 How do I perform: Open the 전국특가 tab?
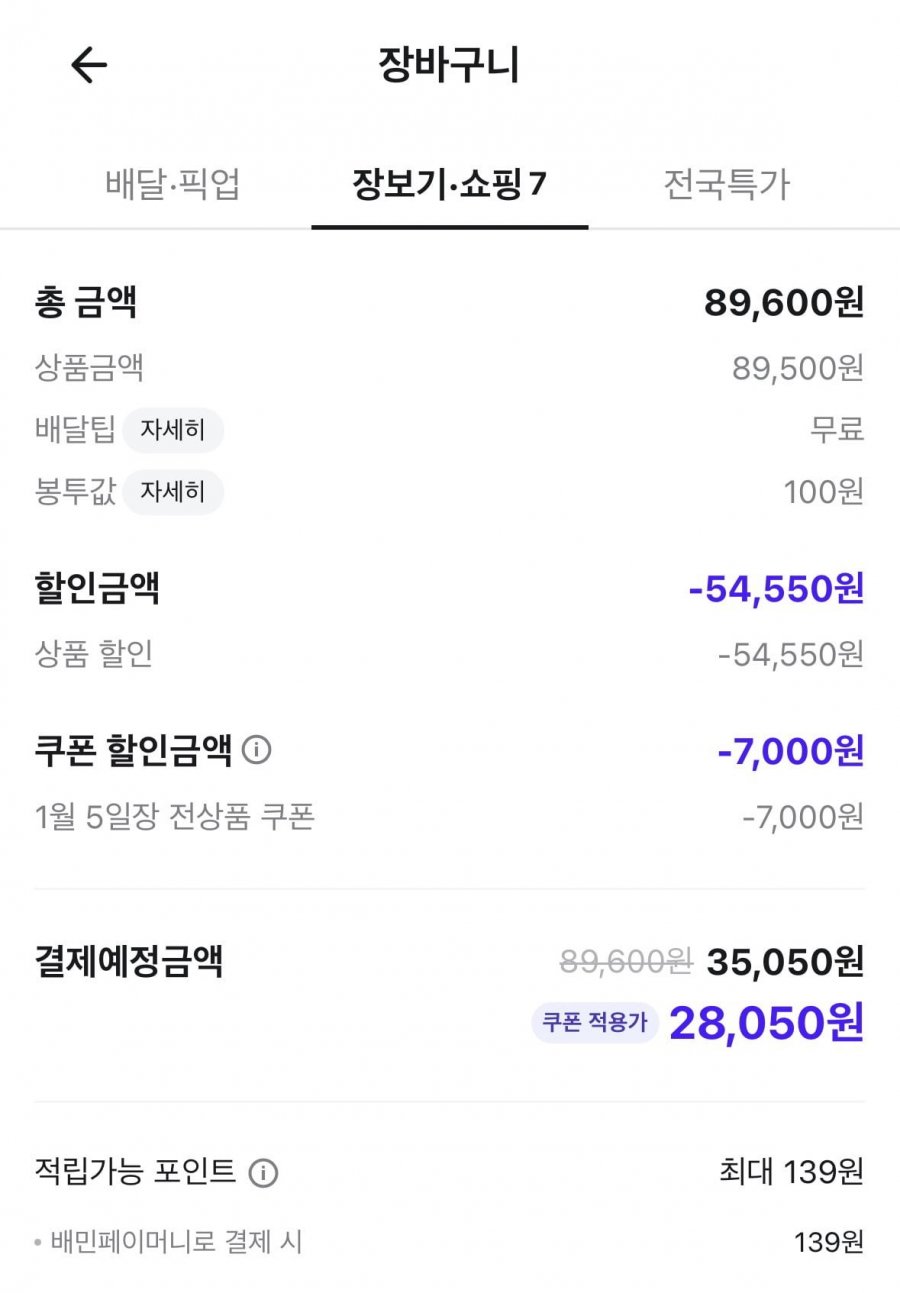(x=726, y=185)
